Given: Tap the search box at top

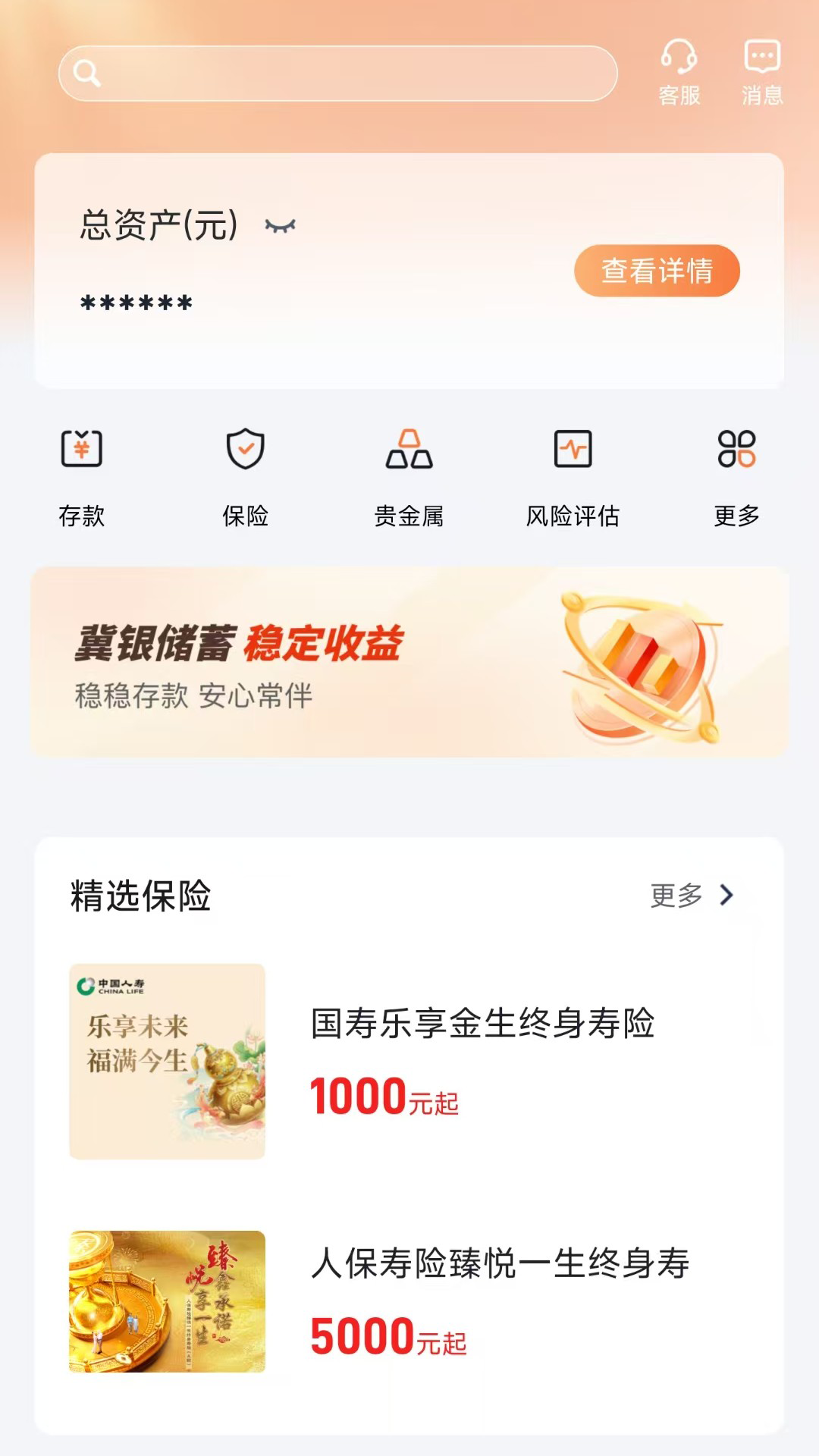Looking at the screenshot, I should pos(337,74).
